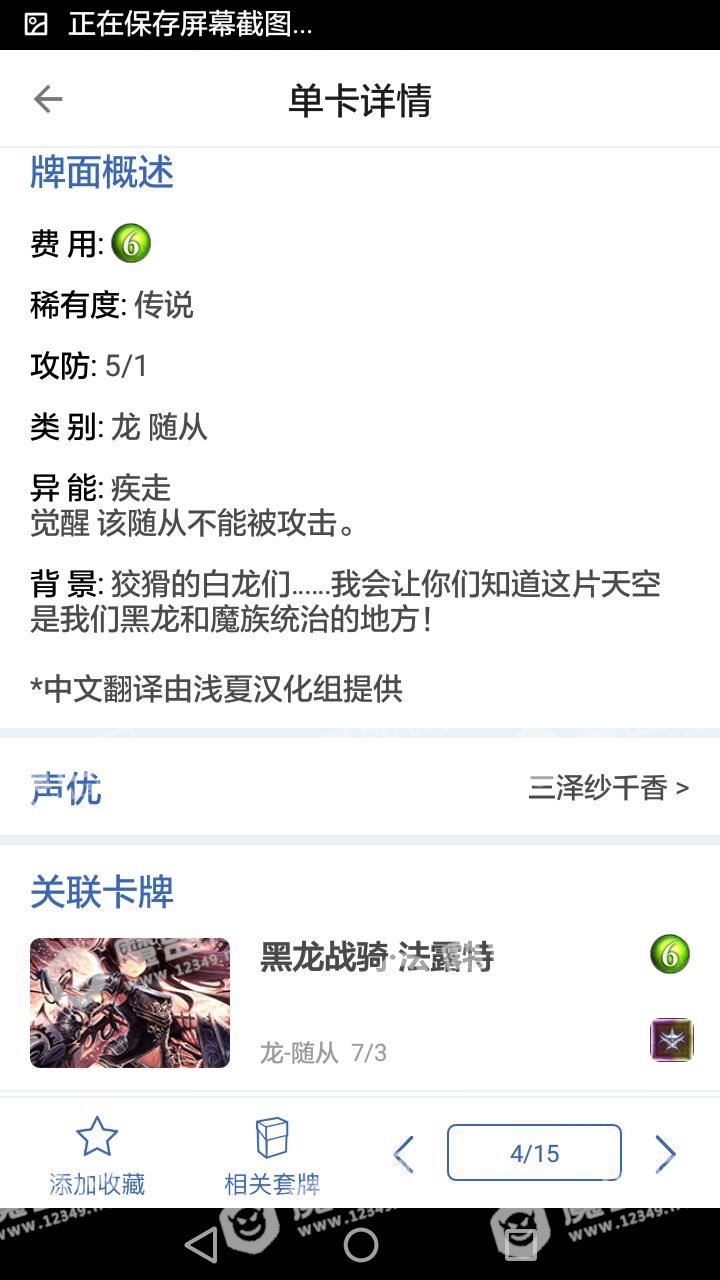Tap the system home button
The height and width of the screenshot is (1280, 720).
click(x=360, y=1244)
